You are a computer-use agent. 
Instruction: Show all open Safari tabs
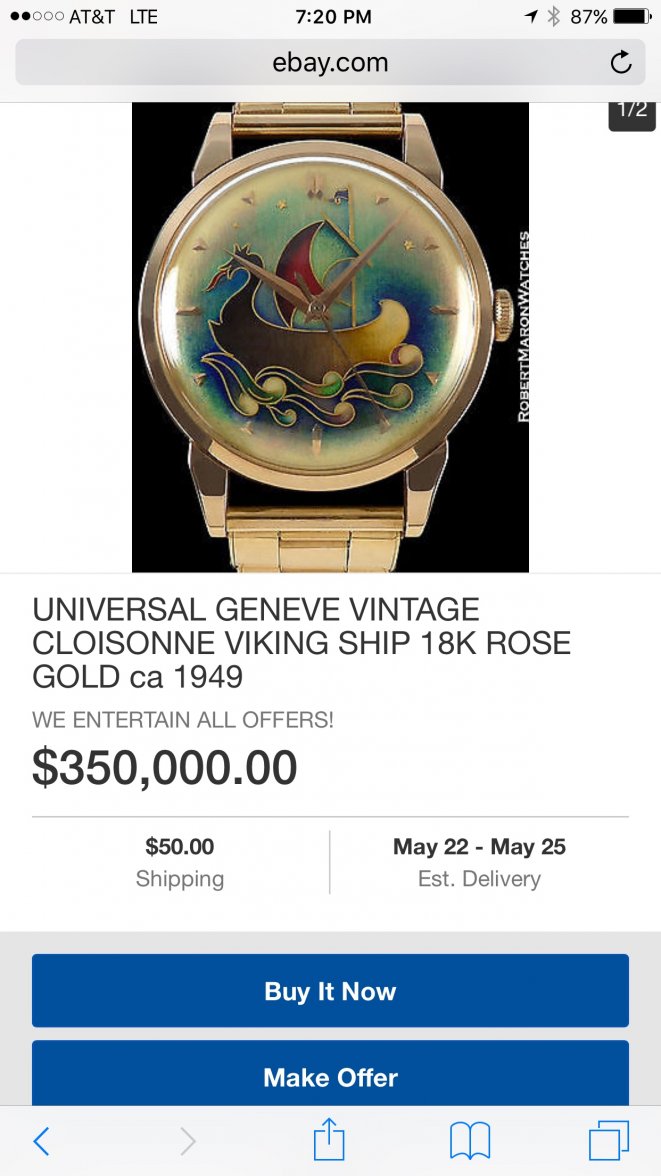tap(608, 1140)
